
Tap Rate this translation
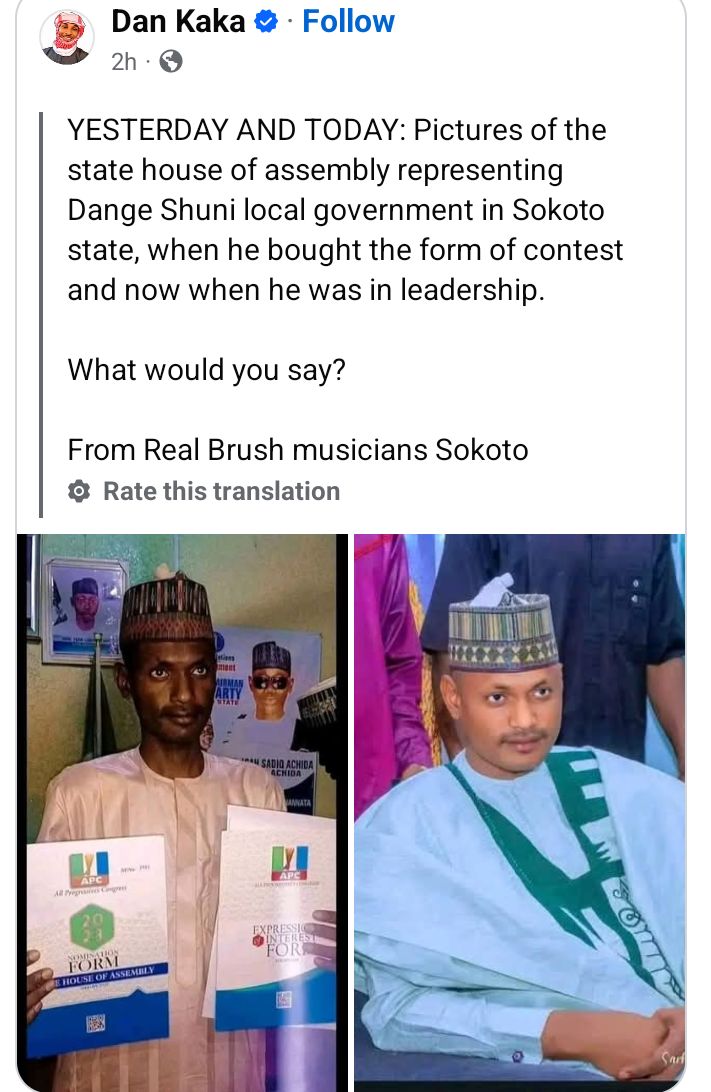(x=221, y=491)
